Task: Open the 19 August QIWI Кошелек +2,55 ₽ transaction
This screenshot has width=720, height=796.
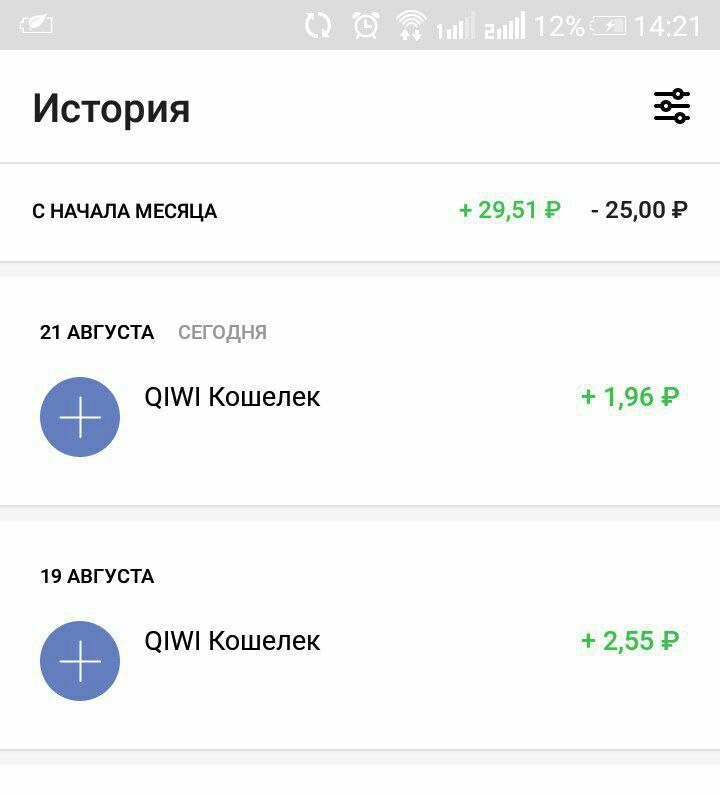Action: click(x=360, y=660)
